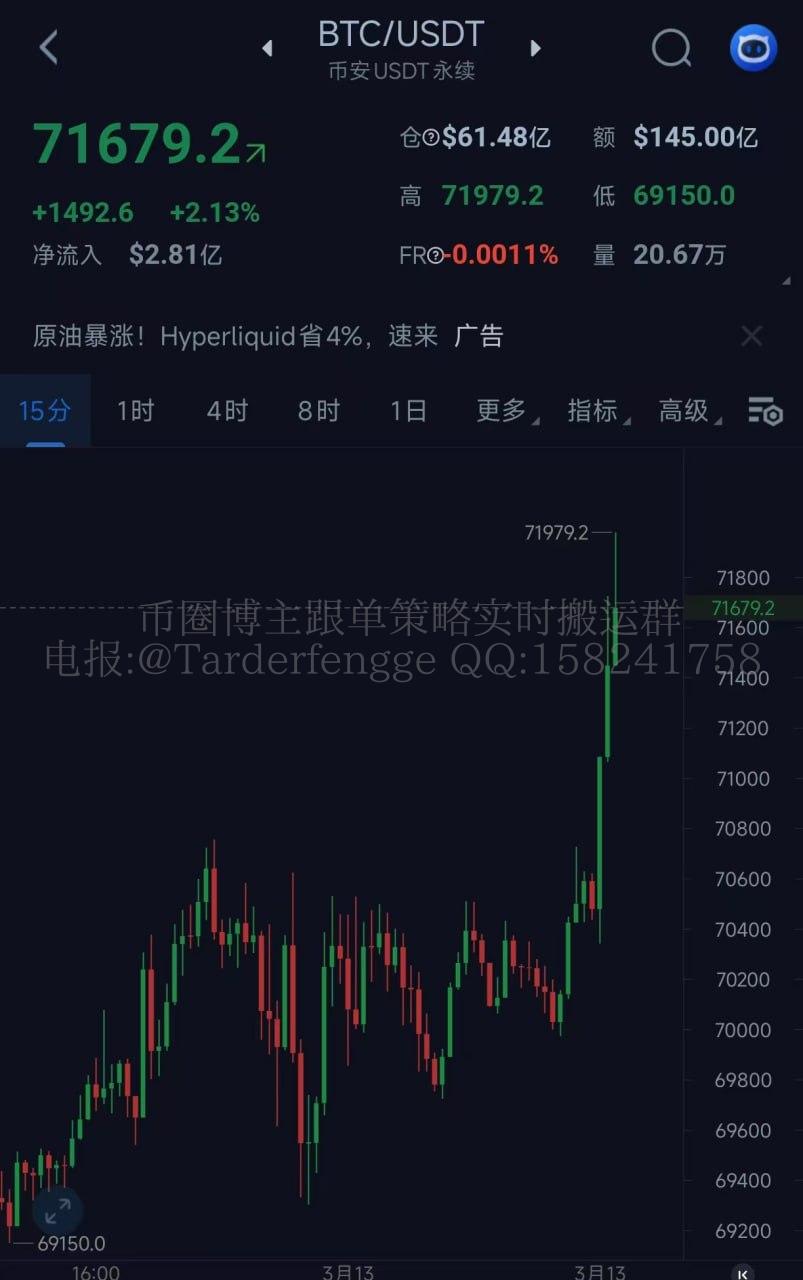Dismiss the Hyperliquid ad banner
803x1280 pixels.
[x=751, y=336]
